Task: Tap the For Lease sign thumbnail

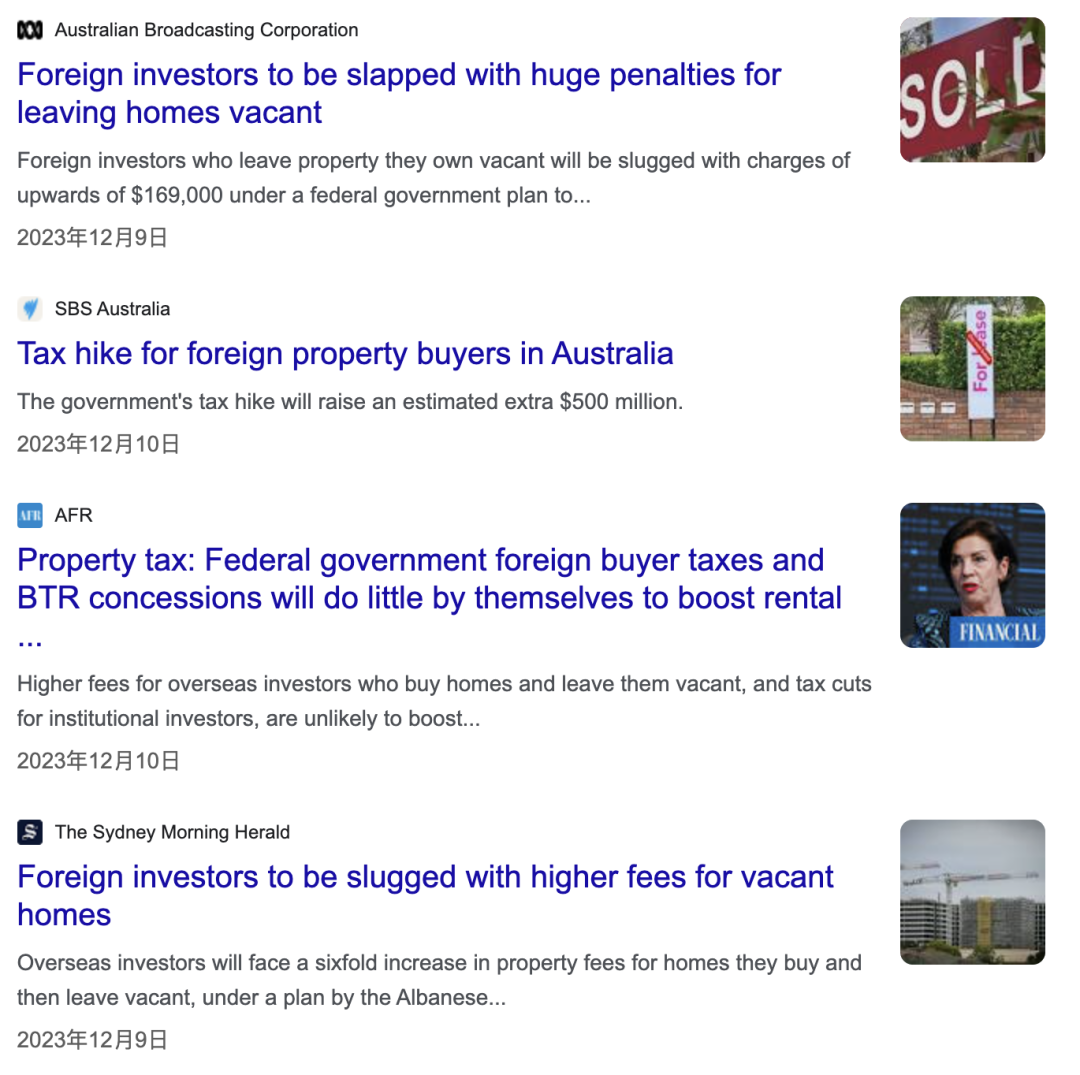Action: click(972, 368)
